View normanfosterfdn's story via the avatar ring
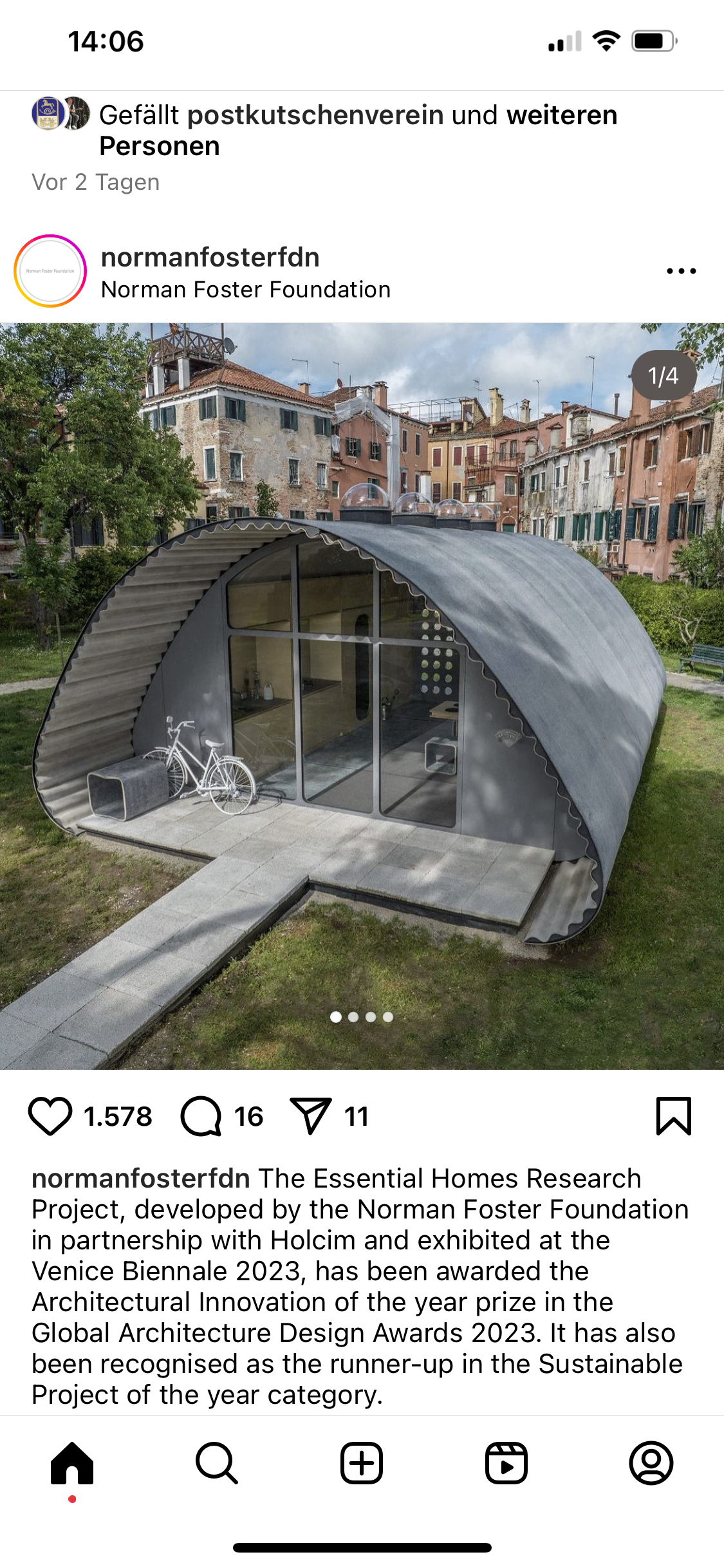Viewport: 724px width, 1568px height. click(x=50, y=271)
